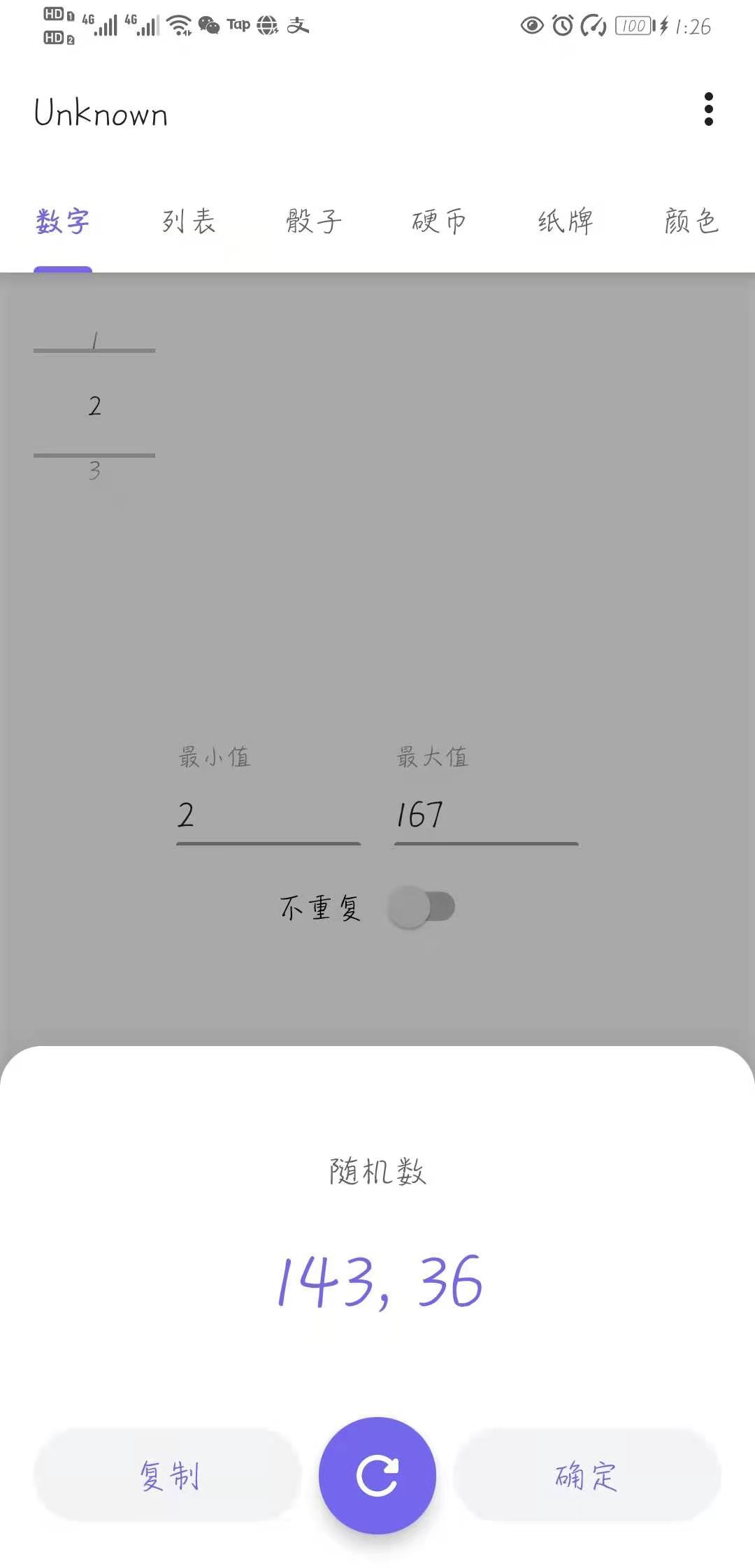The image size is (755, 1568).
Task: Regenerate random numbers with the refresh button
Action: [x=377, y=1475]
